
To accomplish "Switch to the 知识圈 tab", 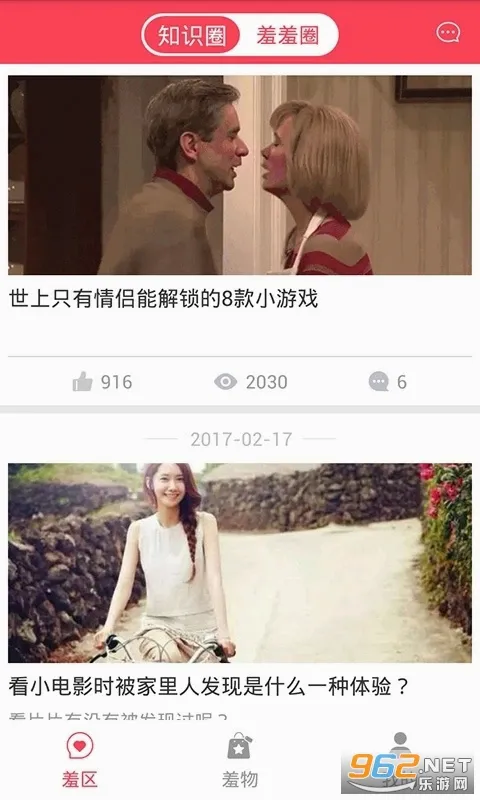I will point(191,35).
